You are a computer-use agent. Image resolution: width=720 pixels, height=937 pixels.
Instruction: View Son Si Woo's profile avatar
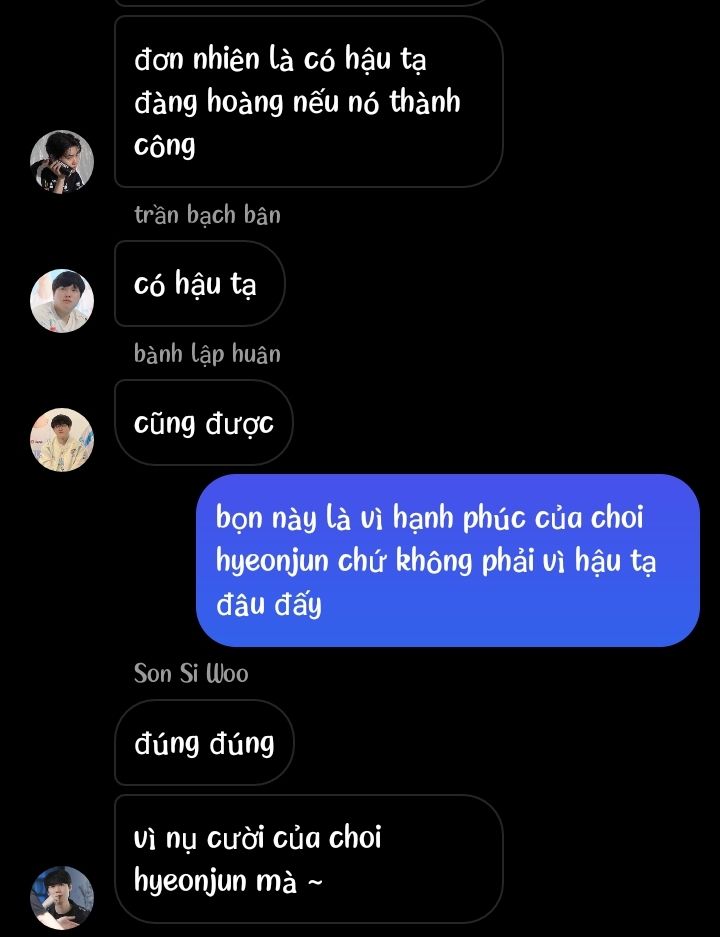tap(62, 897)
